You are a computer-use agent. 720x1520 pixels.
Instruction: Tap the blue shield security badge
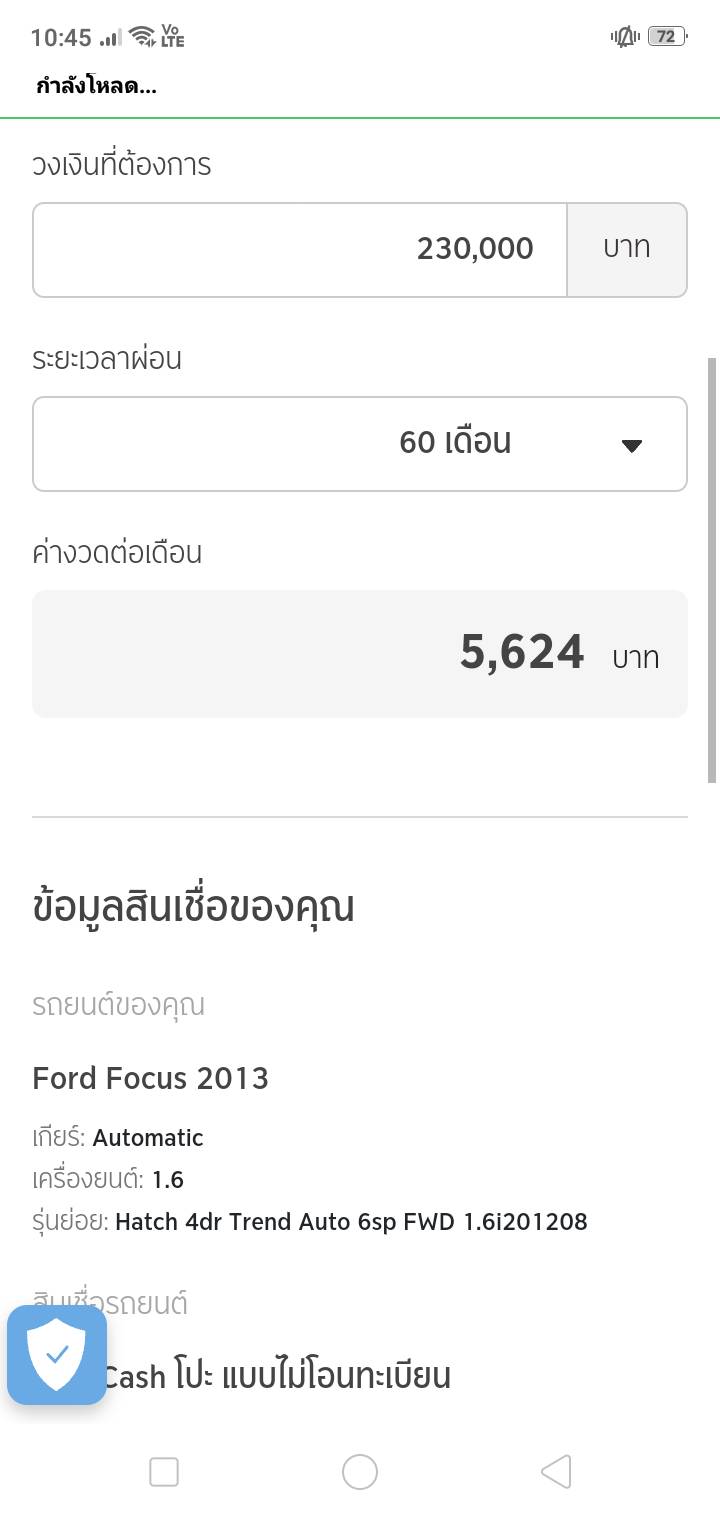[x=57, y=1355]
